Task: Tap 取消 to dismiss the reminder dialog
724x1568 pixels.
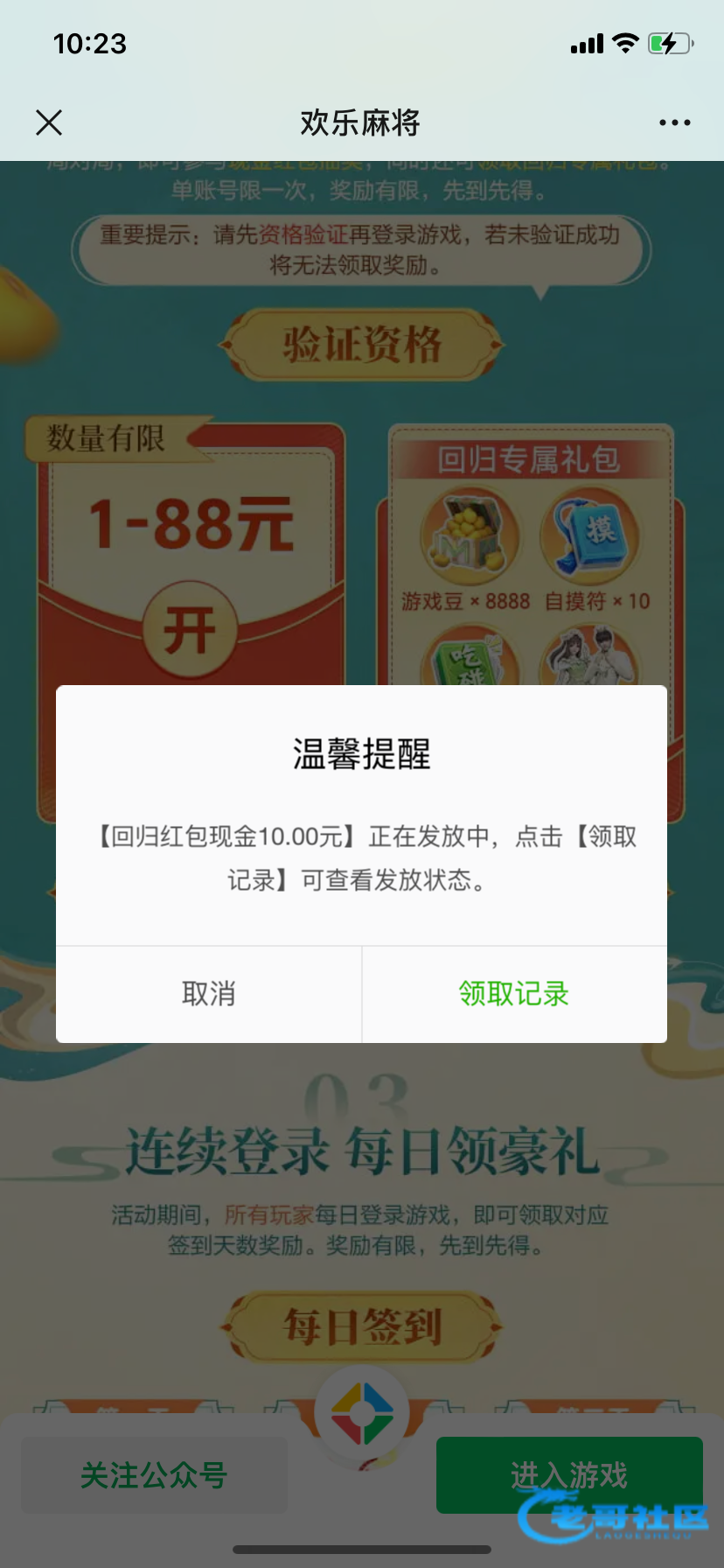Action: coord(209,994)
